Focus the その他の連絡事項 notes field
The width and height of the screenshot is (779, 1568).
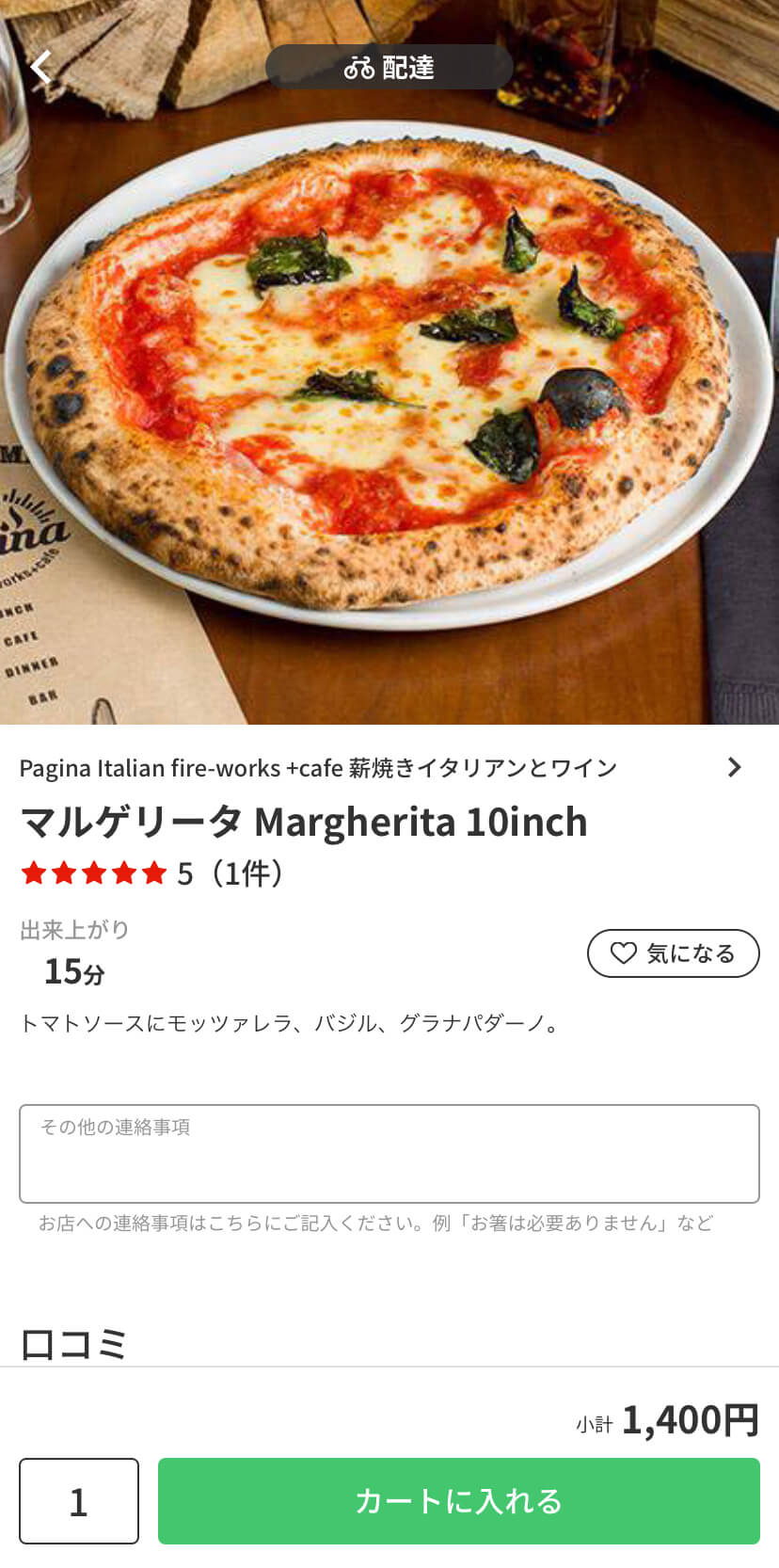click(389, 1154)
